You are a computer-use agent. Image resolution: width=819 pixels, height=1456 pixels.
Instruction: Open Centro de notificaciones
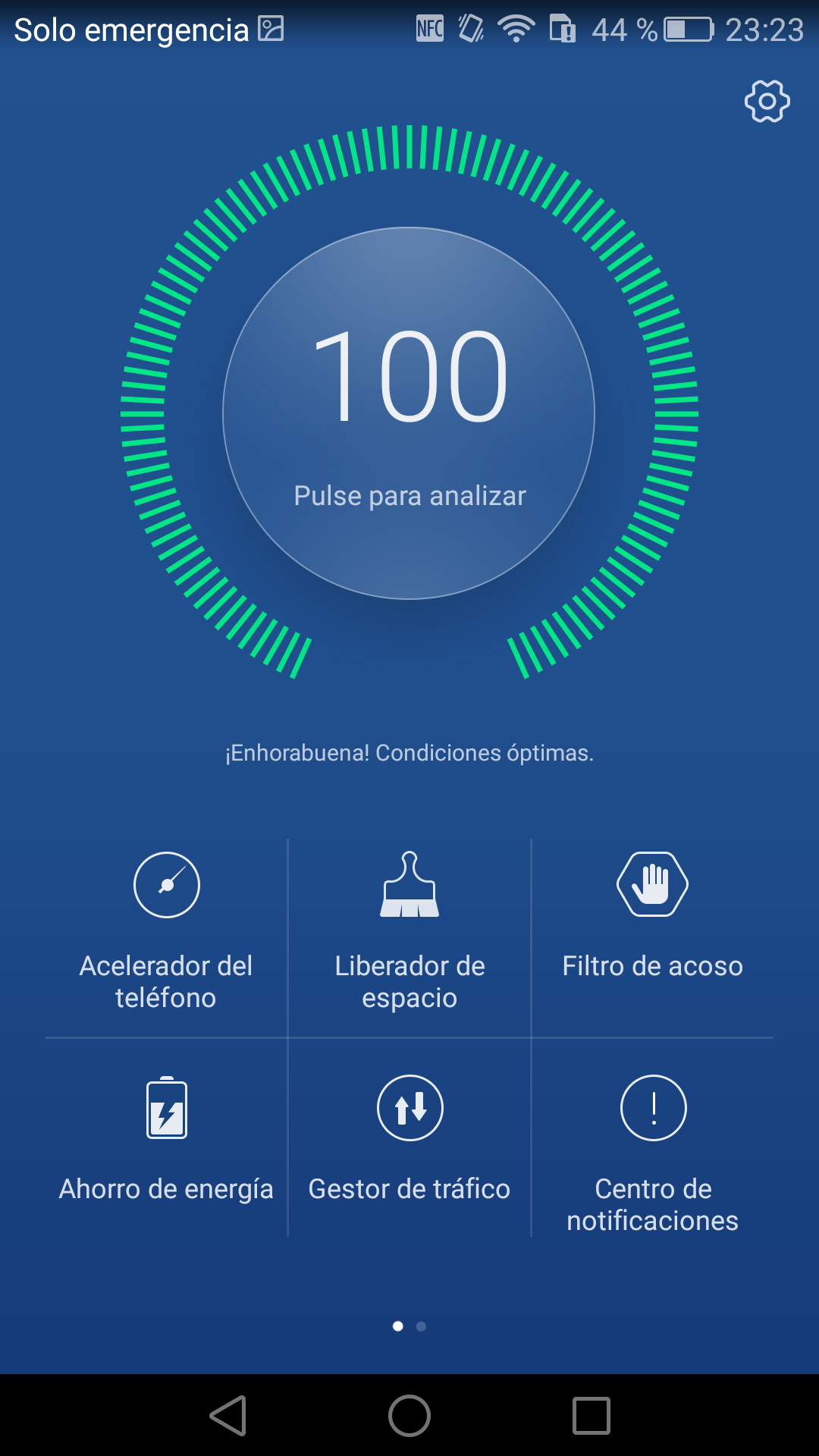tap(653, 1153)
